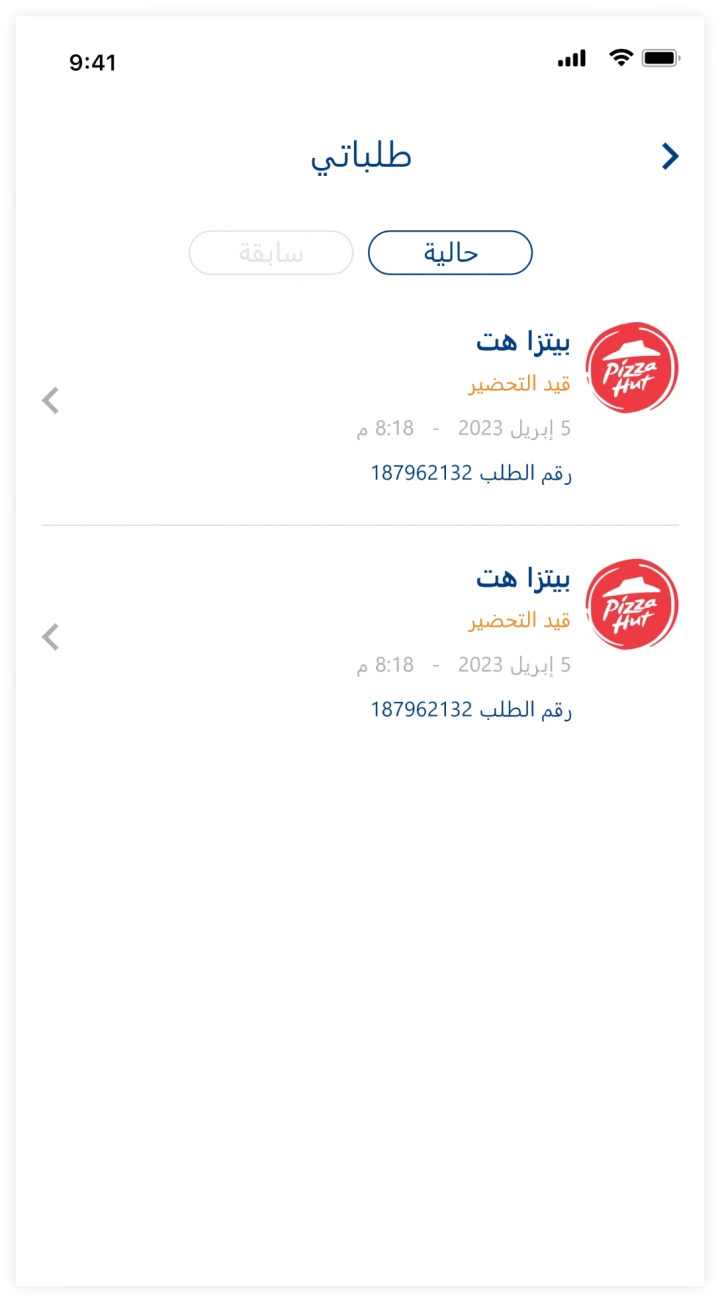
Task: Open the first بيتزا هت order
Action: [360, 403]
